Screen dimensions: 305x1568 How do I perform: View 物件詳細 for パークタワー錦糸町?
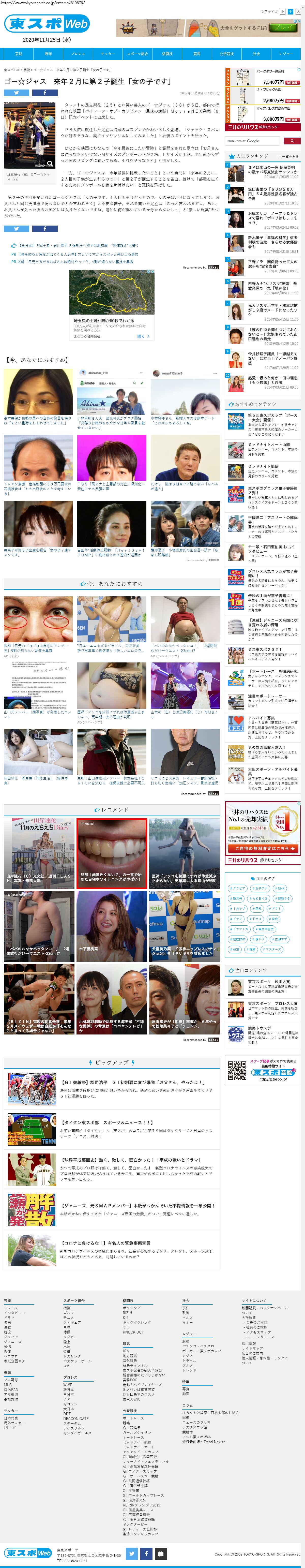[x=292, y=82]
